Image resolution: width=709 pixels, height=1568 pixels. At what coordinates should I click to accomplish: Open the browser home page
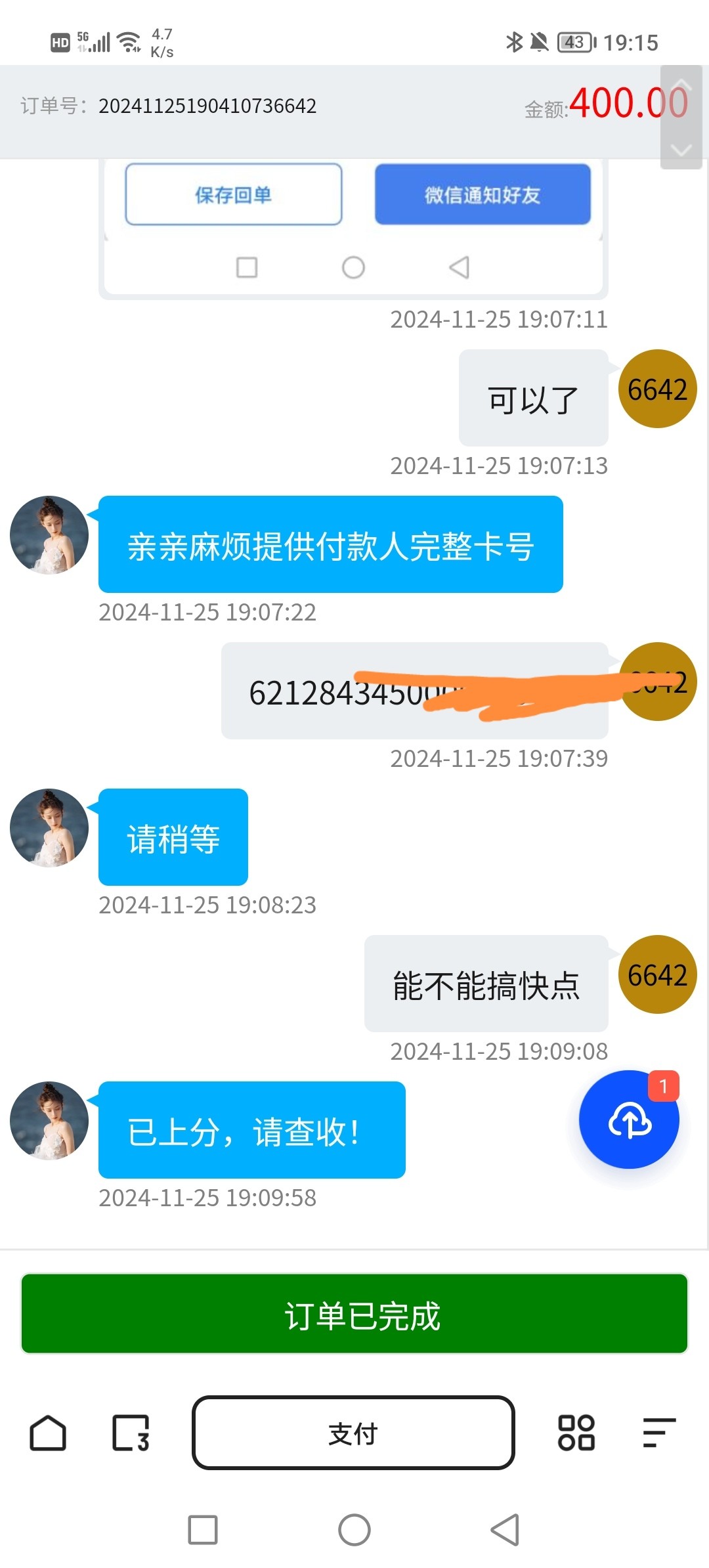(x=48, y=1433)
